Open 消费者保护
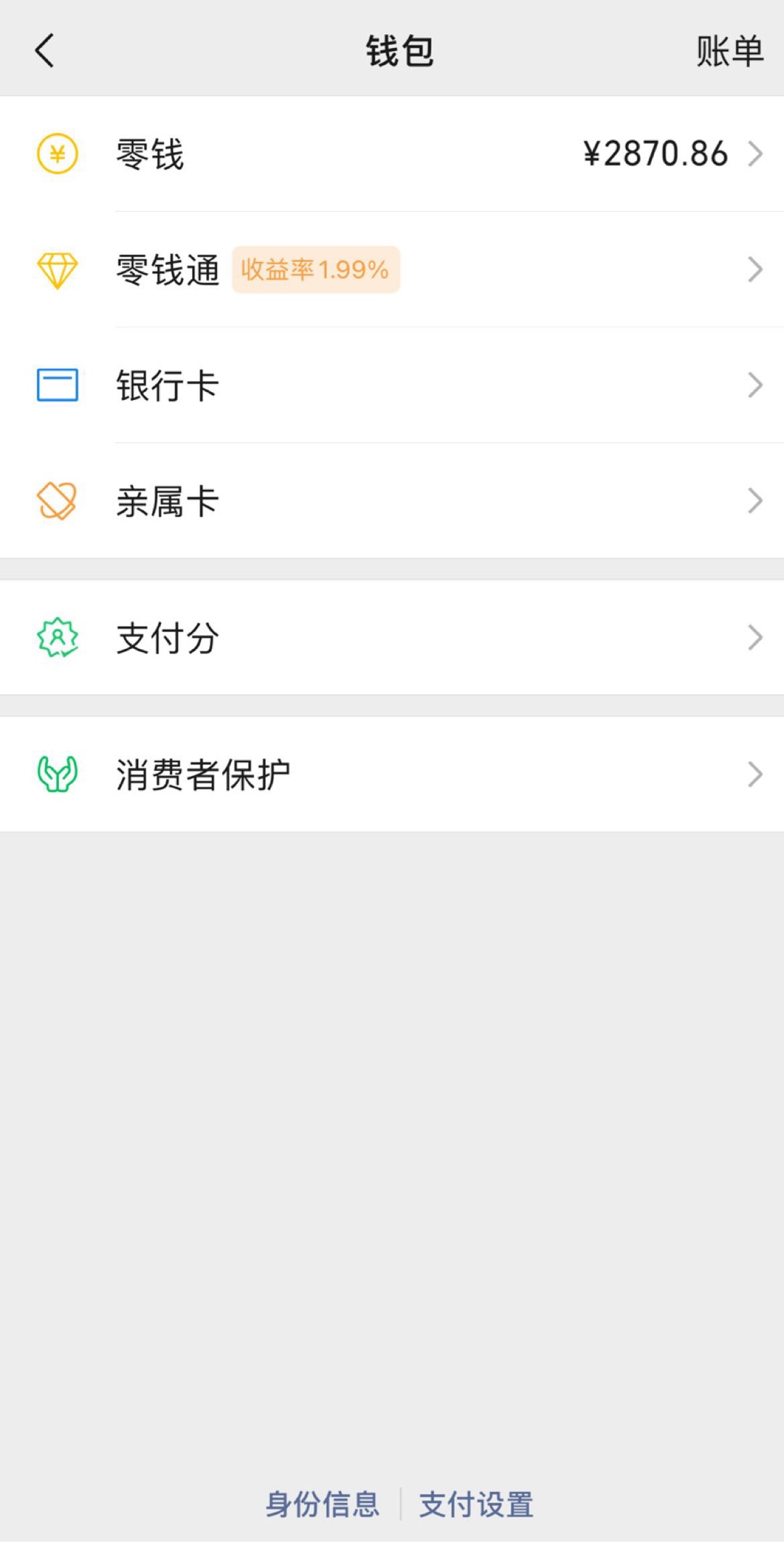The height and width of the screenshot is (1542, 784). 392,775
